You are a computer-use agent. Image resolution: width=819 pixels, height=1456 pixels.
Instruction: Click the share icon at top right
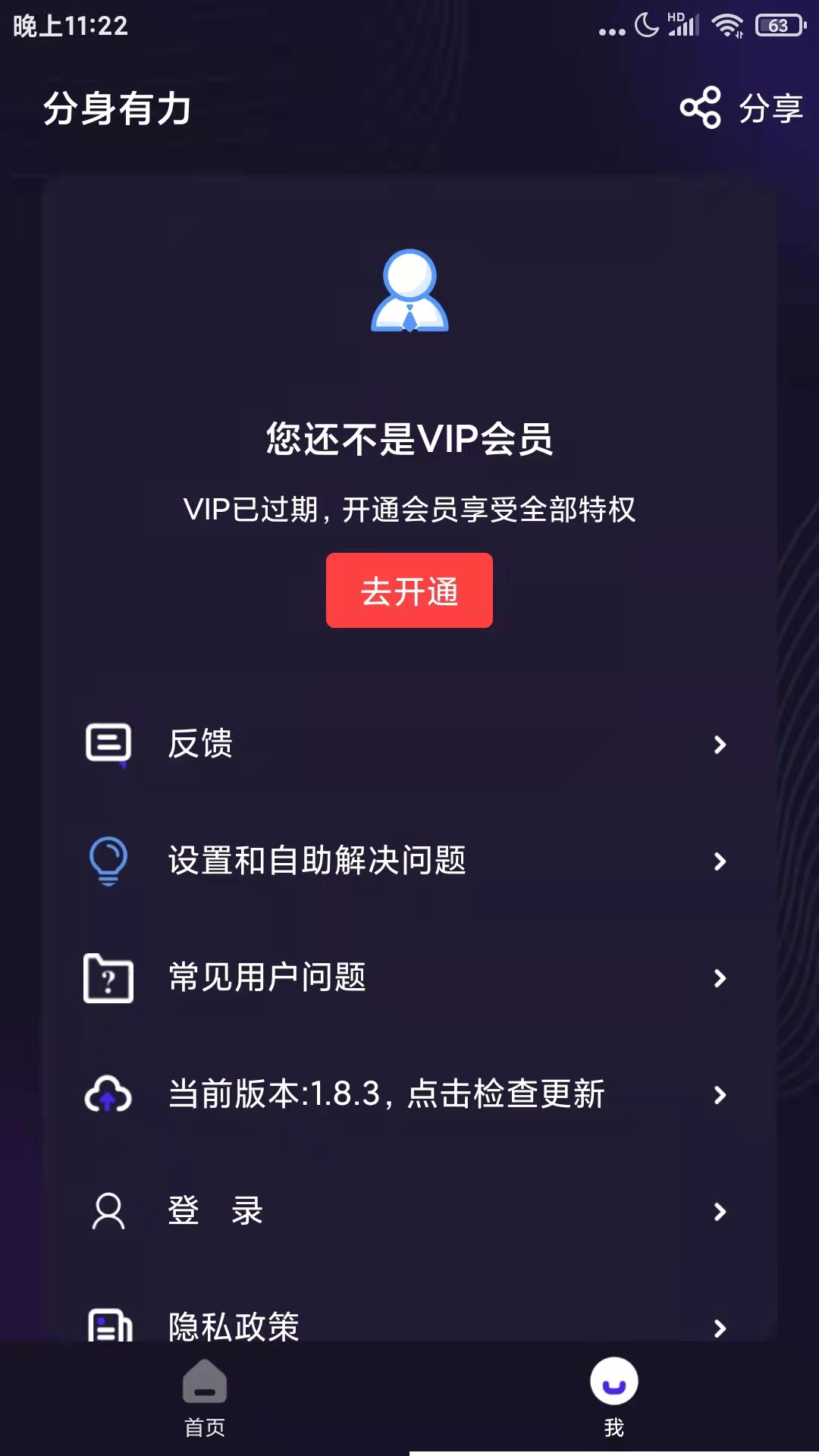(703, 108)
